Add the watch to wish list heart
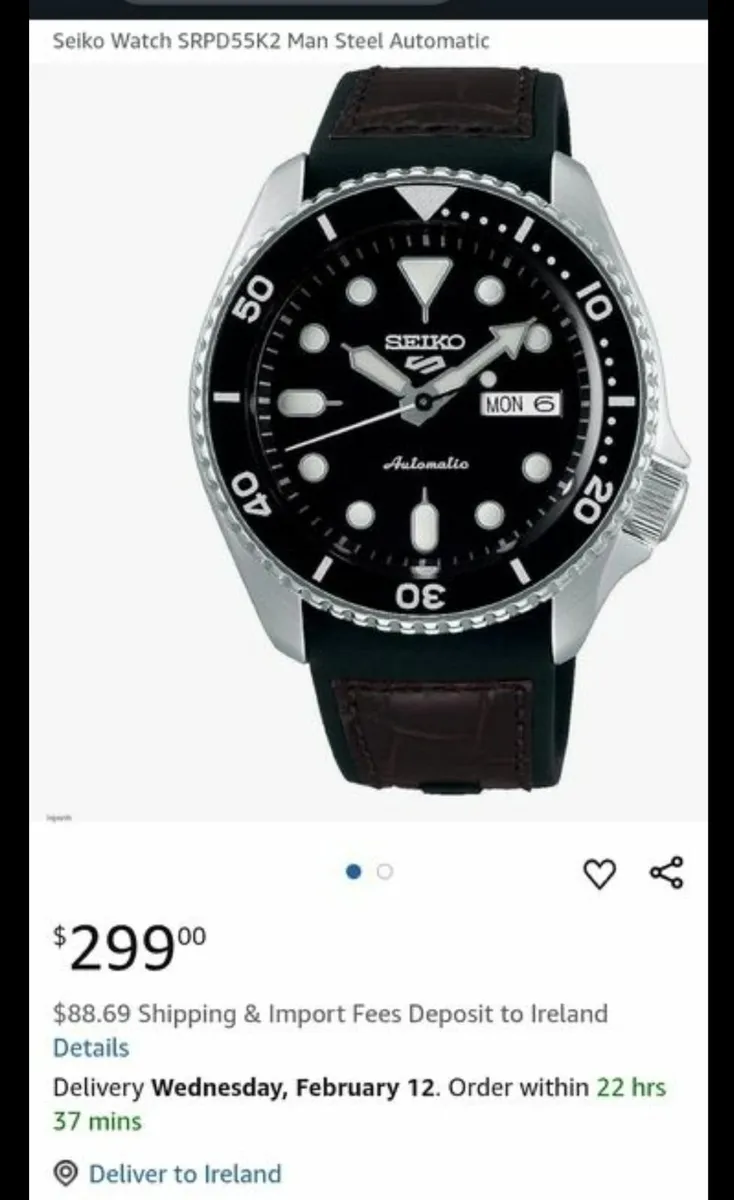 (599, 874)
